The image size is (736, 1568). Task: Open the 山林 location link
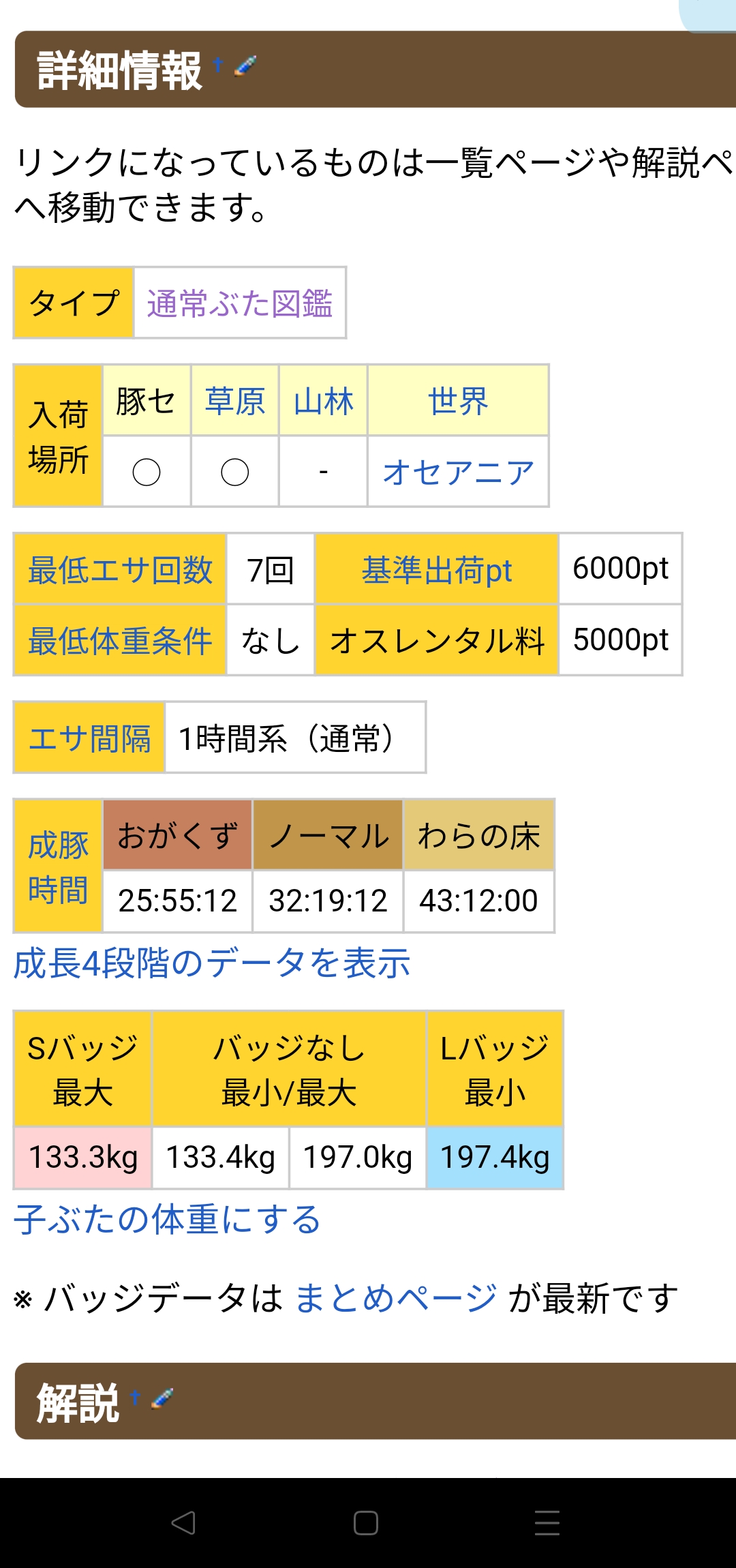[x=323, y=401]
